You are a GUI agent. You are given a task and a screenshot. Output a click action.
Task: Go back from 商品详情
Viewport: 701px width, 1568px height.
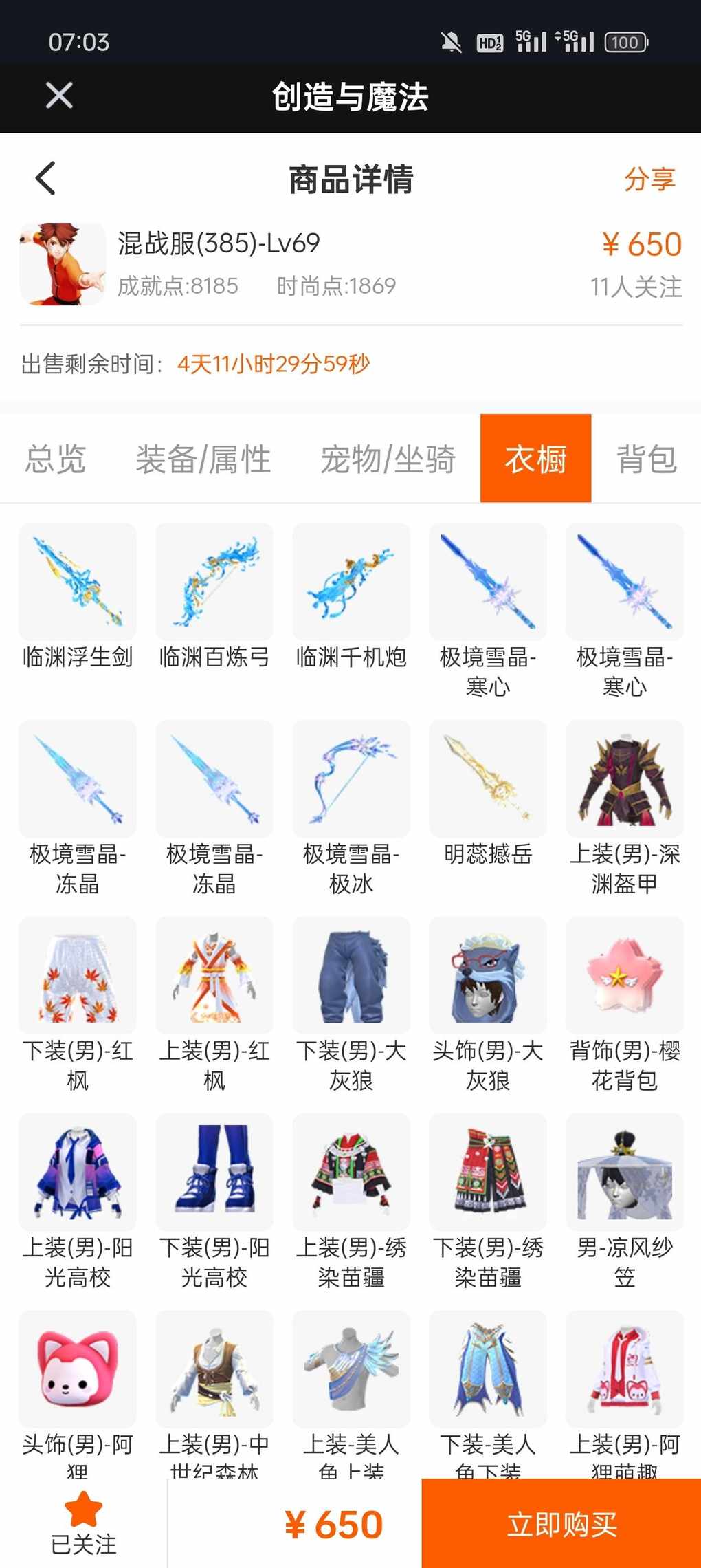[45, 179]
